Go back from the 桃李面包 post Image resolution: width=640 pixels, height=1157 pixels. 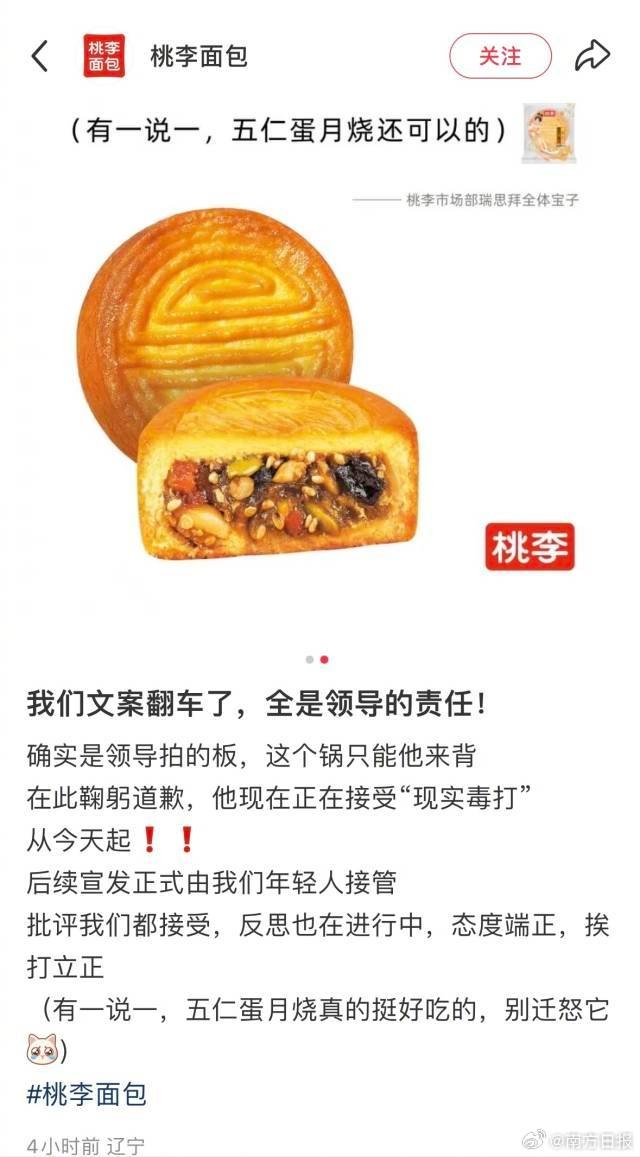40,56
